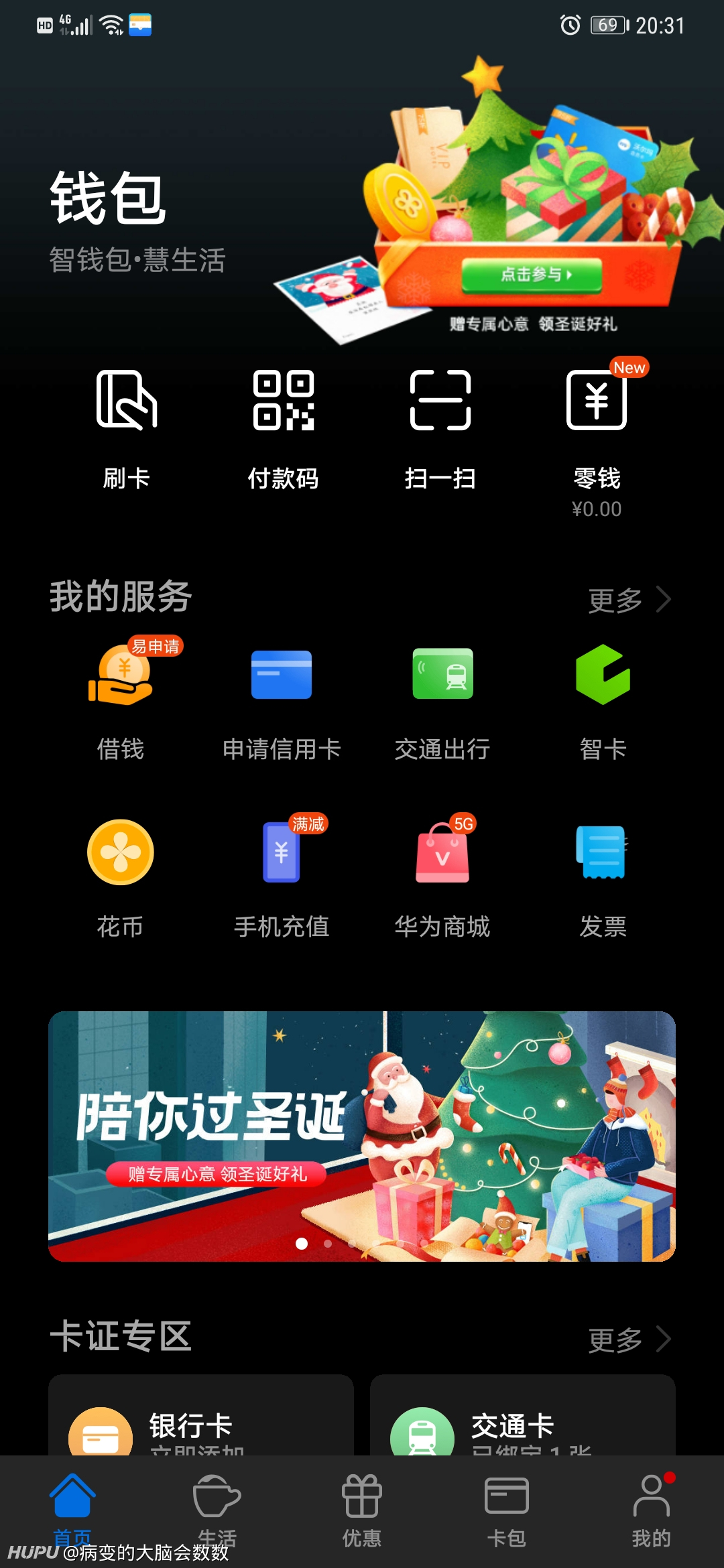724x1568 pixels.
Task: Open the 银行卡 card tile
Action: pos(201,1415)
